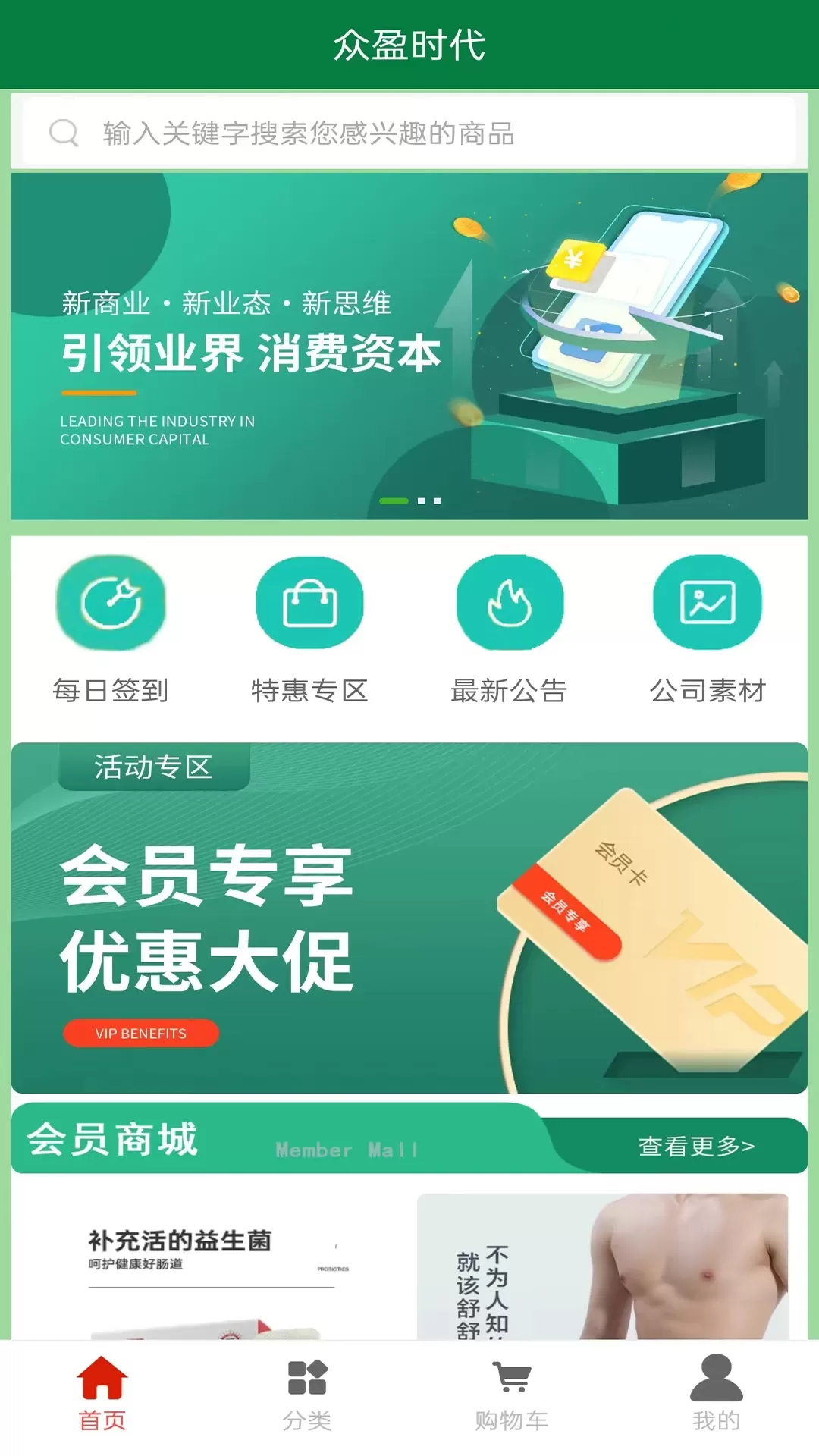Open the 引领业界 消费资本 banner
This screenshot has width=819, height=1456.
click(409, 347)
